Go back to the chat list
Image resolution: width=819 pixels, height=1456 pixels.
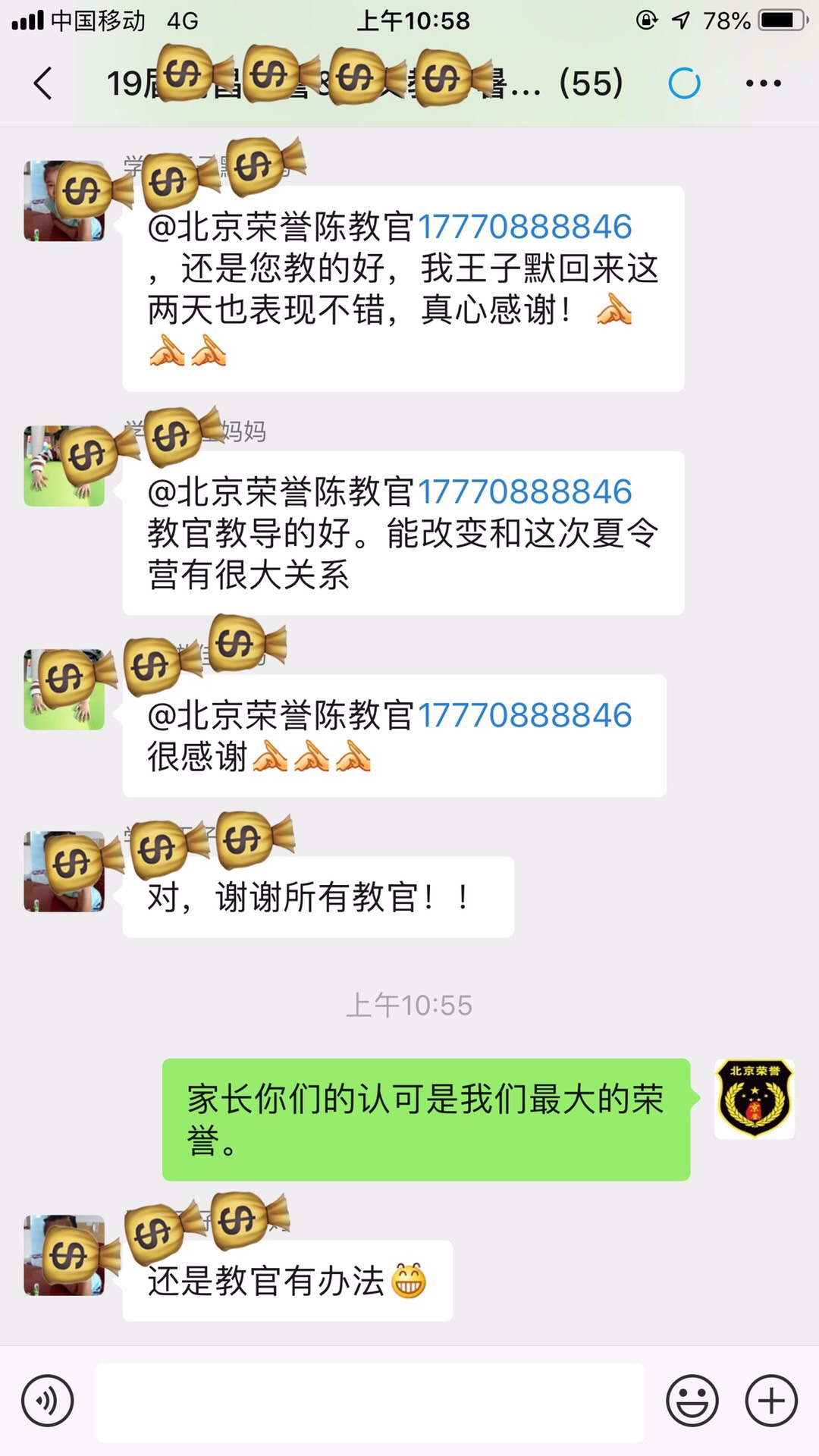44,83
